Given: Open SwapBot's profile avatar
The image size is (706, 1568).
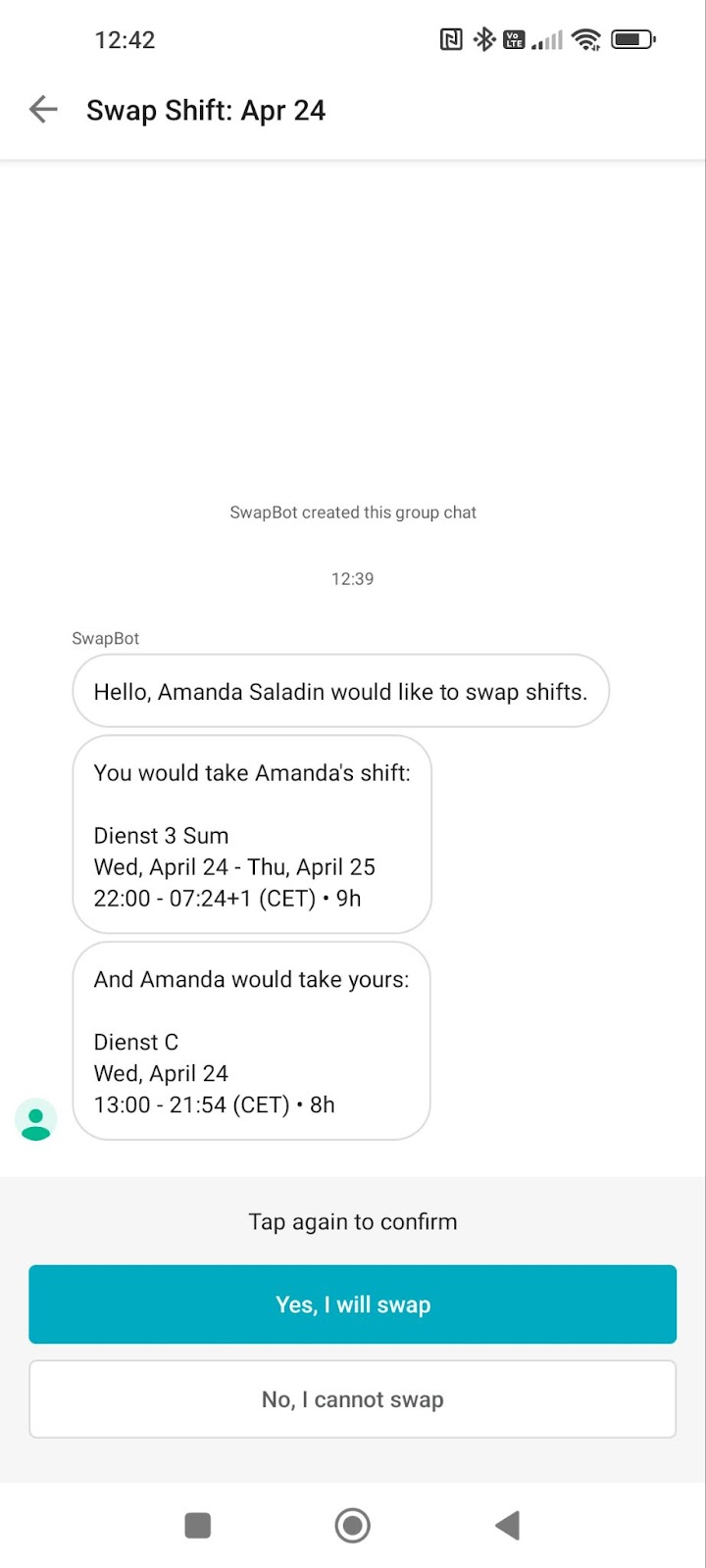Looking at the screenshot, I should pos(36,1119).
